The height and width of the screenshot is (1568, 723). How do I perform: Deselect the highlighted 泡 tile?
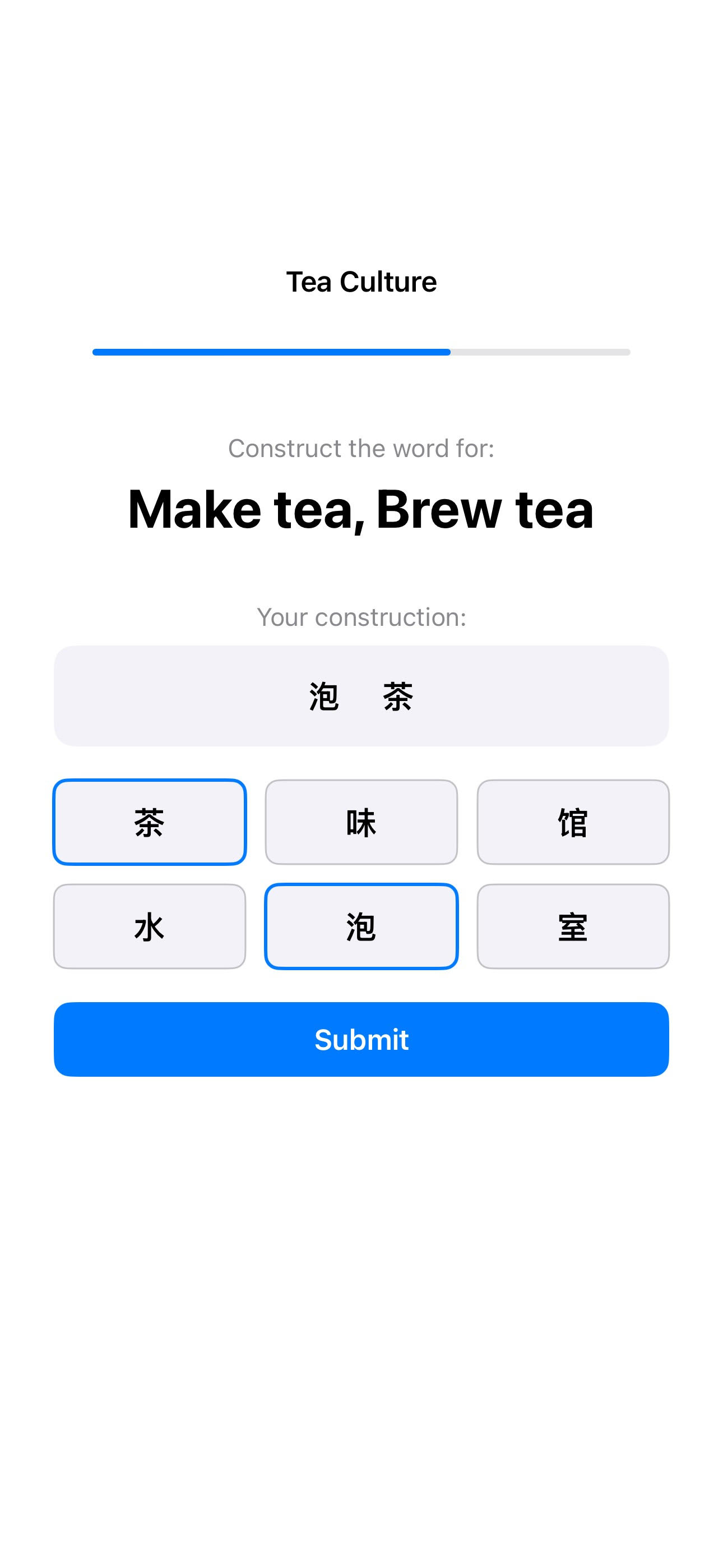(x=361, y=926)
